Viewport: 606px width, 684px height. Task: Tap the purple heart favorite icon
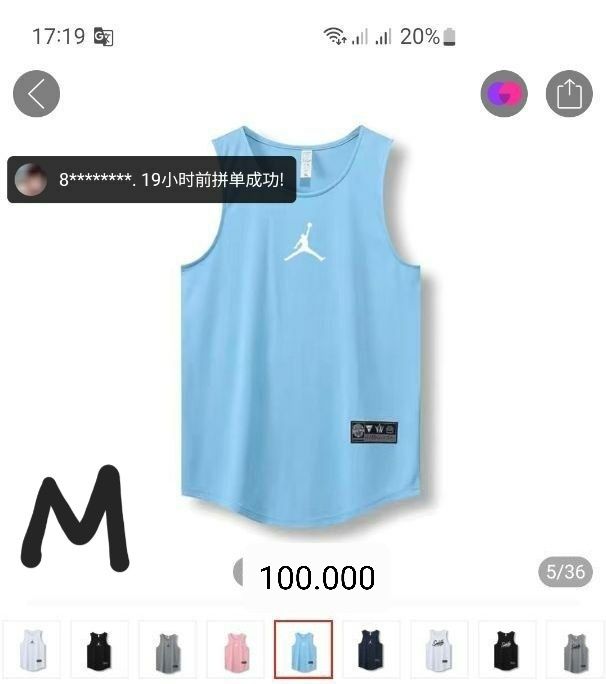[x=504, y=94]
